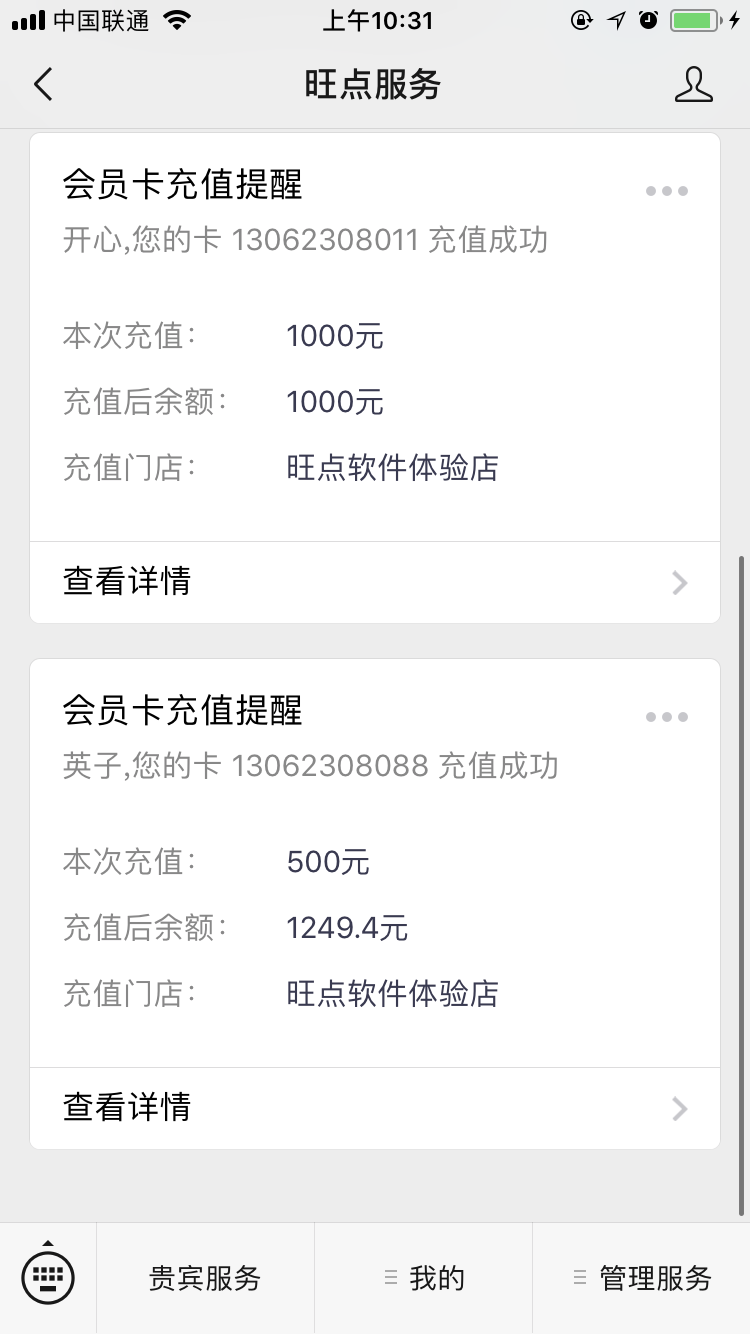Viewport: 750px width, 1334px height.
Task: Open the more options dots on 开心's card
Action: [667, 191]
